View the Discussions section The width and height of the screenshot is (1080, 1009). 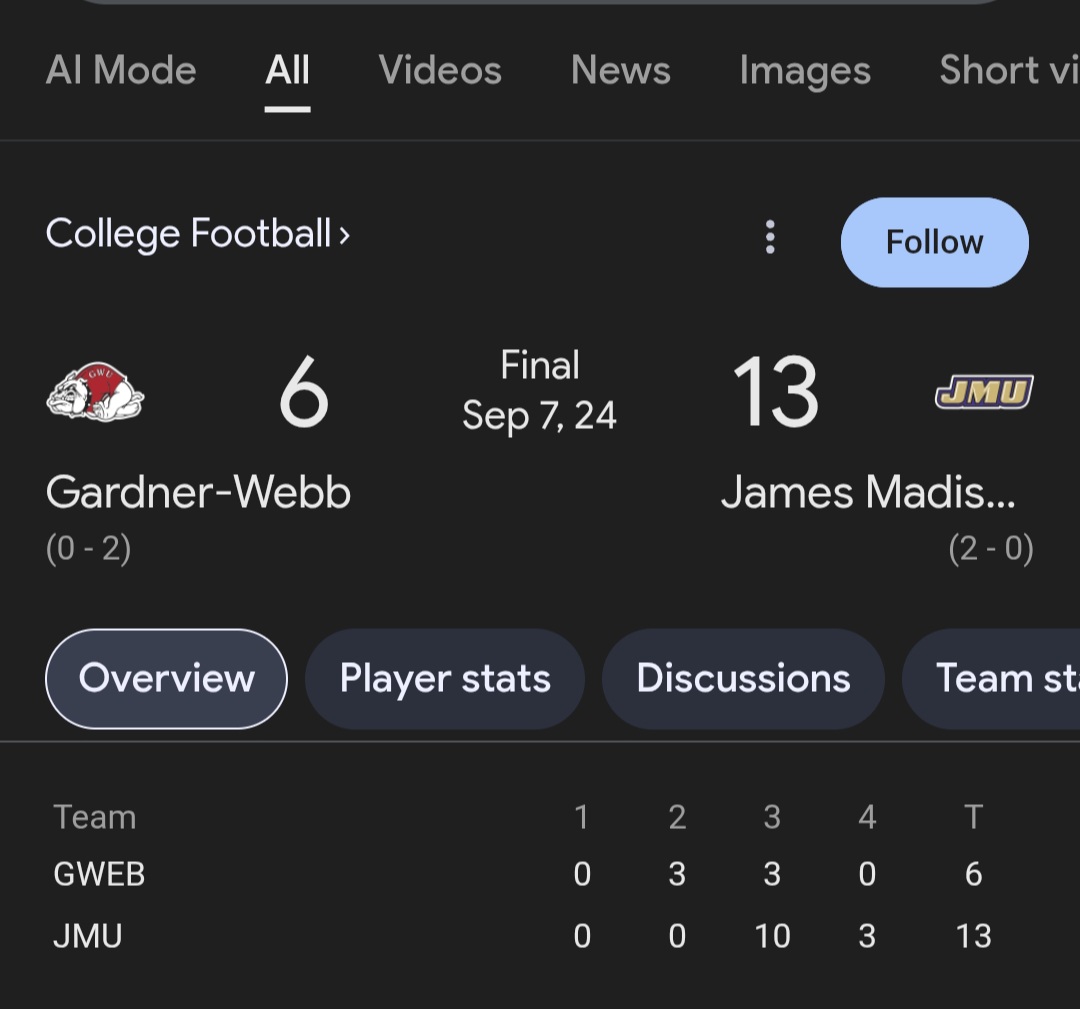point(743,679)
